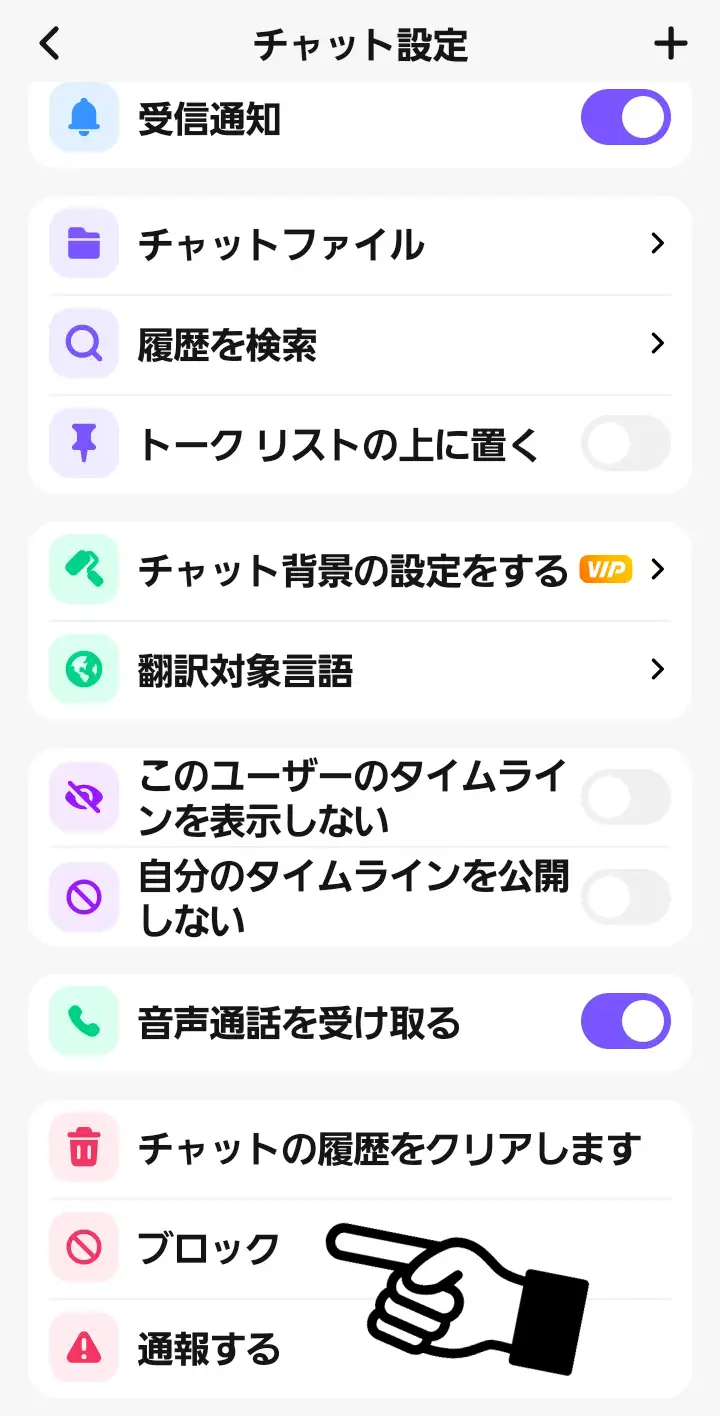Disable 音声通話を受け取る switch
Image resolution: width=720 pixels, height=1416 pixels.
625,1022
